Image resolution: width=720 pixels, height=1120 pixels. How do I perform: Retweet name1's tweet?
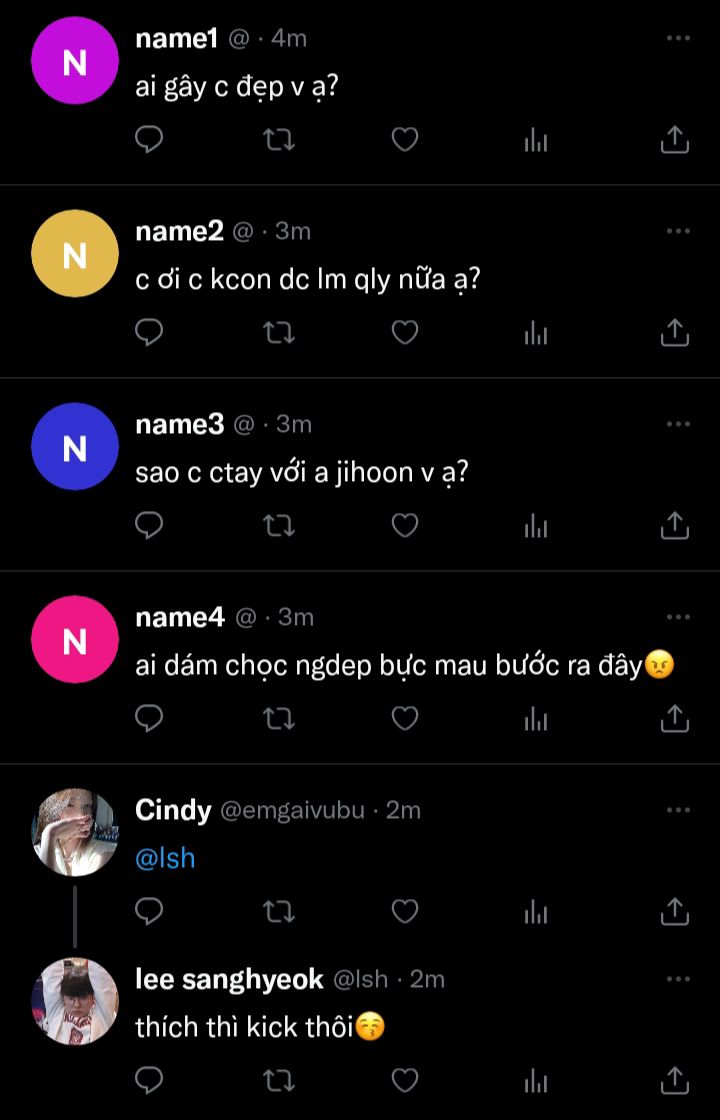tap(277, 140)
